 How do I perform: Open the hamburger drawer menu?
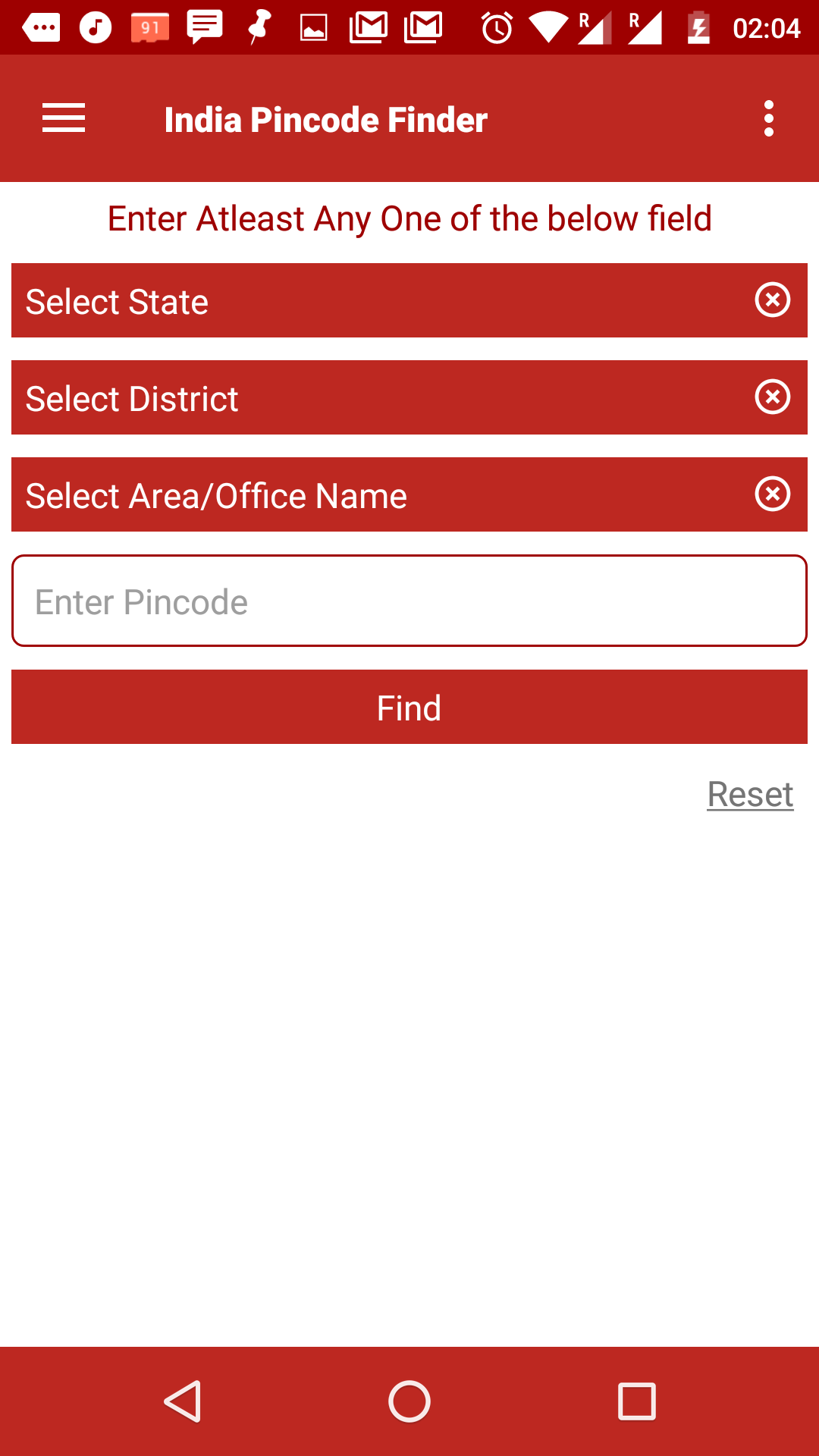64,119
